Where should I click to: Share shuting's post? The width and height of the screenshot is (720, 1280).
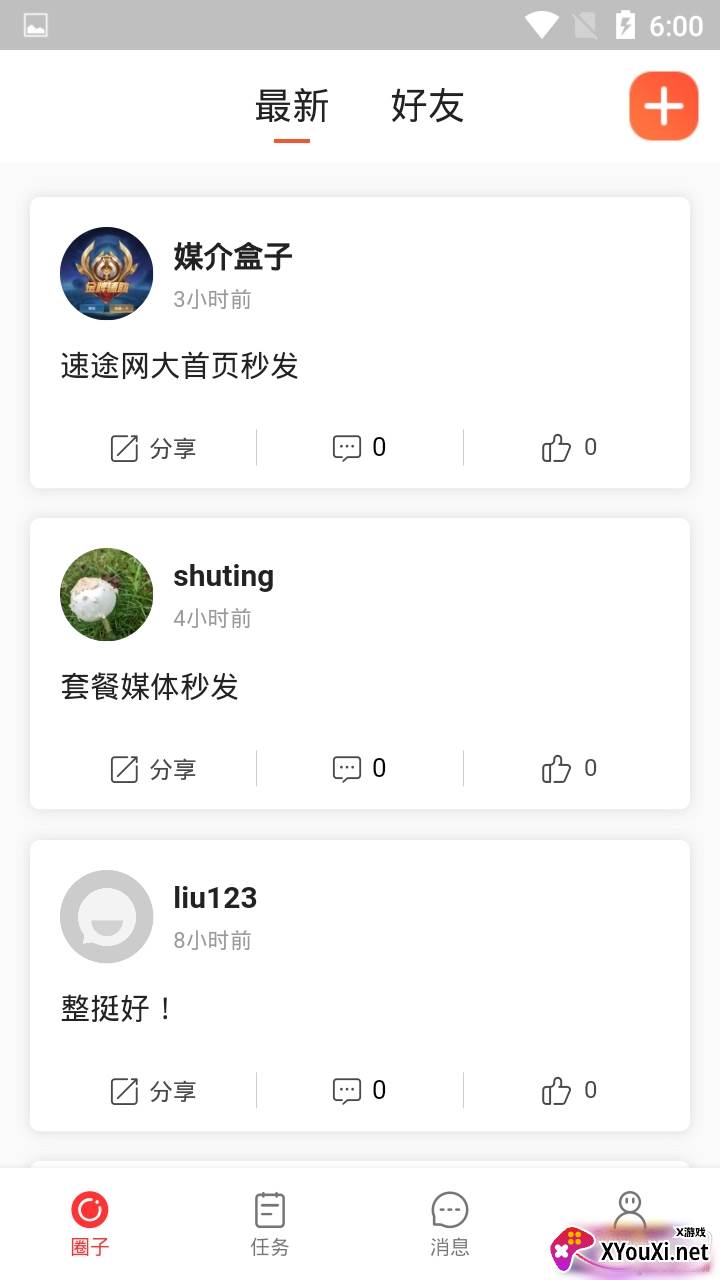click(153, 769)
